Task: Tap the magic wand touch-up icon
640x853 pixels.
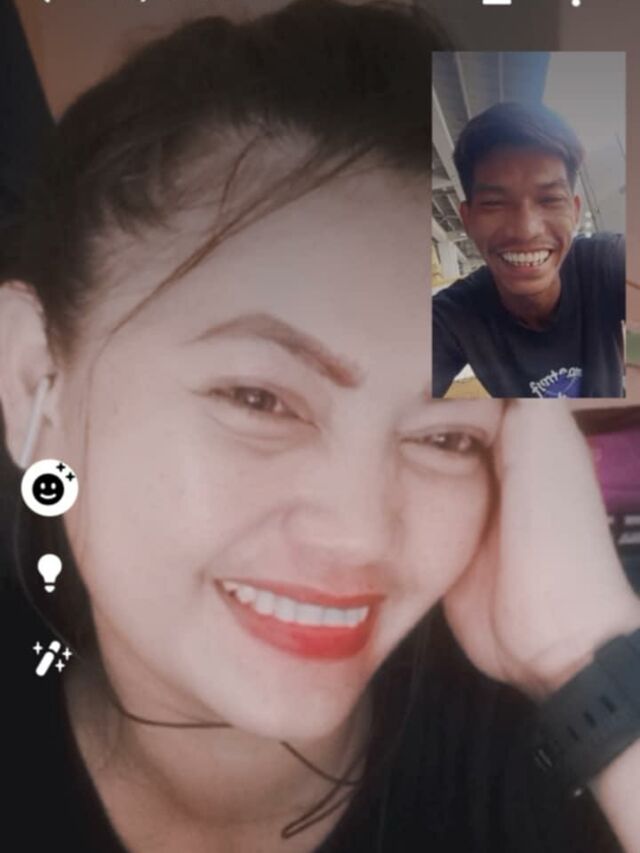Action: pyautogui.click(x=49, y=658)
